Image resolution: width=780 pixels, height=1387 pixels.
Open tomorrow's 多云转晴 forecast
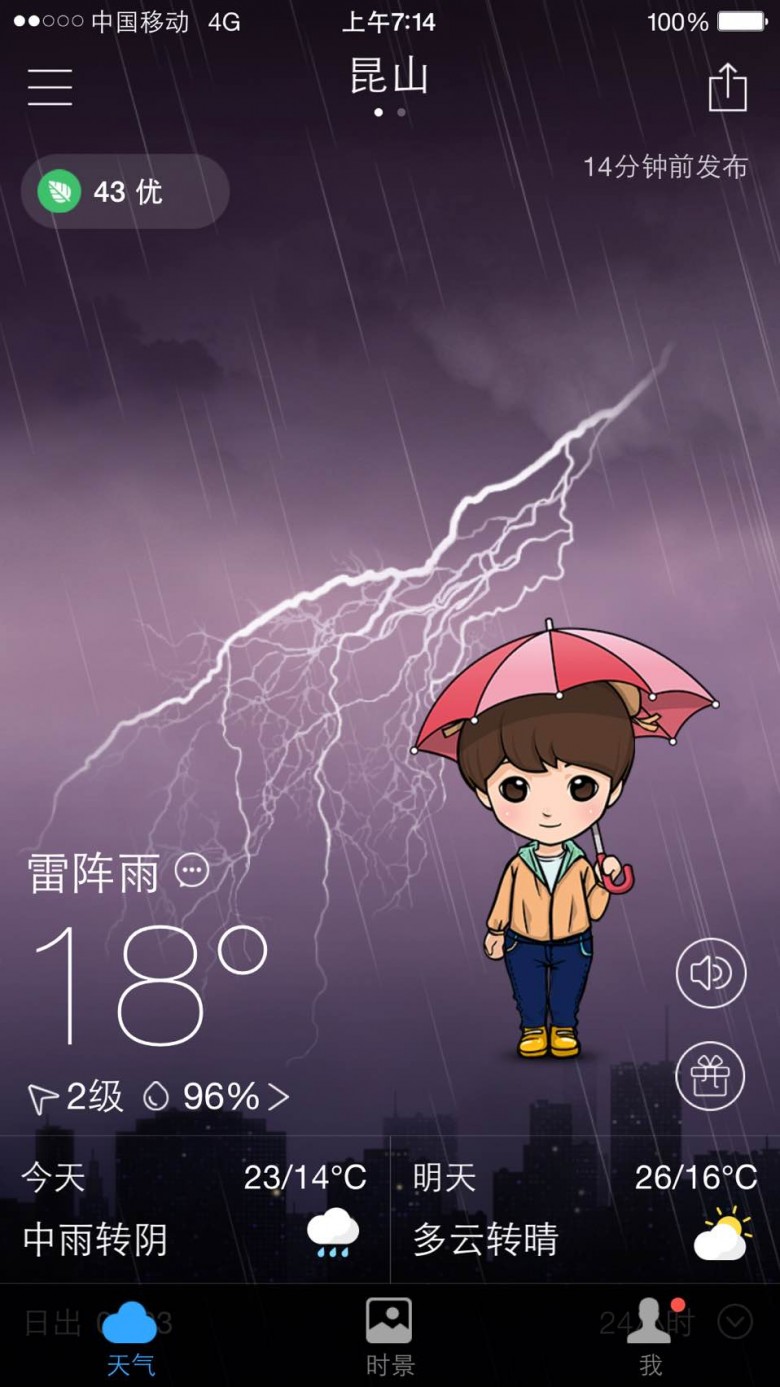(585, 1209)
